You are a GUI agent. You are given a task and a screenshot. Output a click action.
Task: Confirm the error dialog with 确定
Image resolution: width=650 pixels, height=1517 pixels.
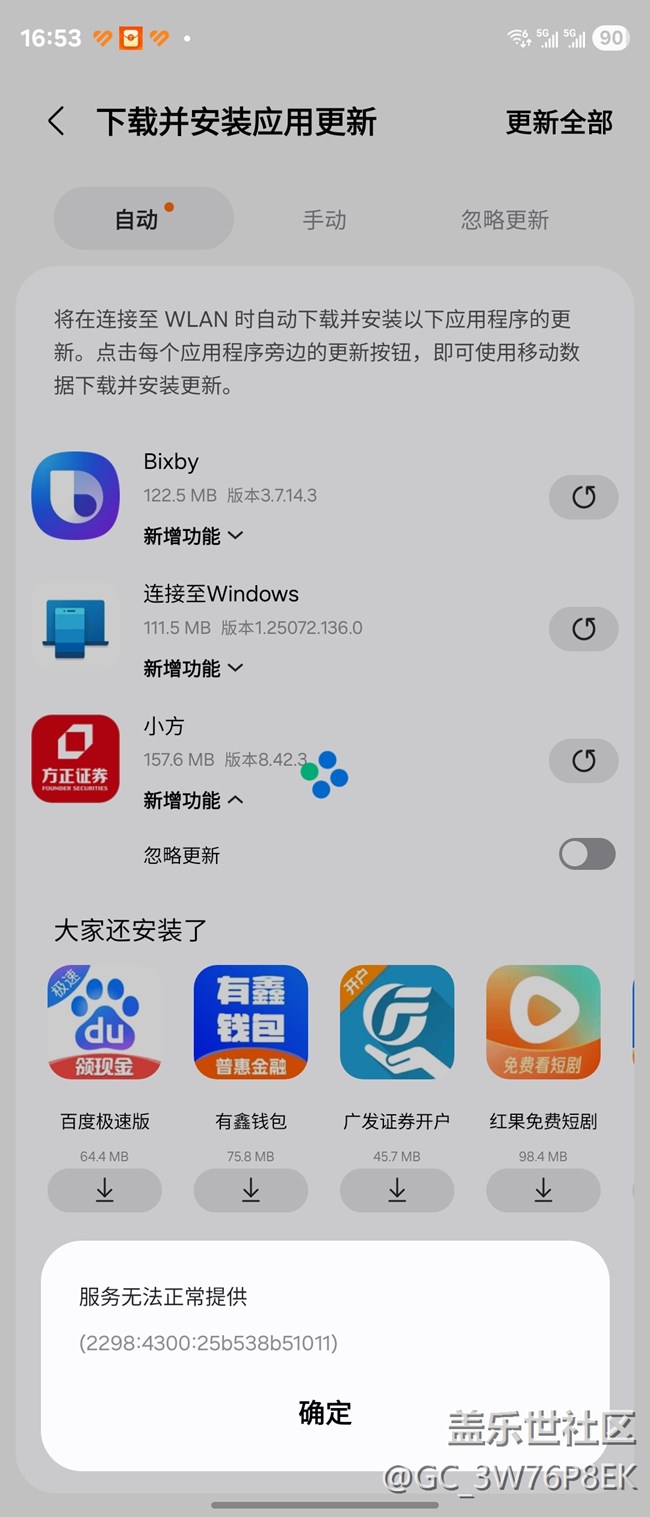click(x=325, y=1412)
